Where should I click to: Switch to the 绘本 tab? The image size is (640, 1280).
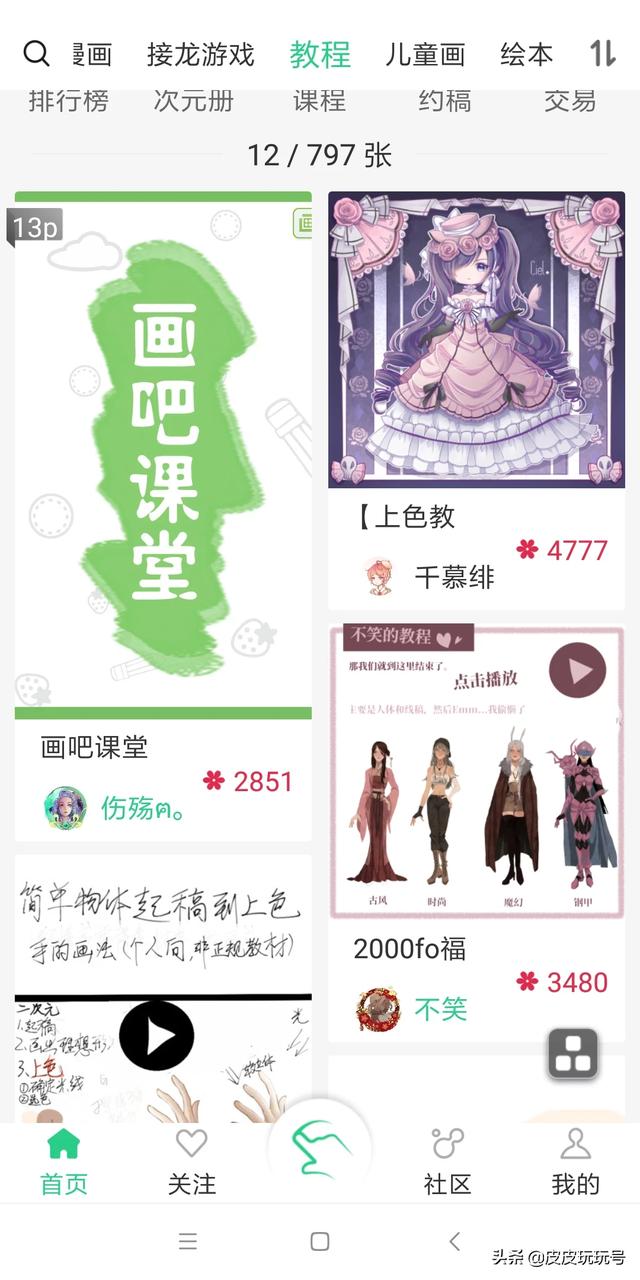[526, 54]
